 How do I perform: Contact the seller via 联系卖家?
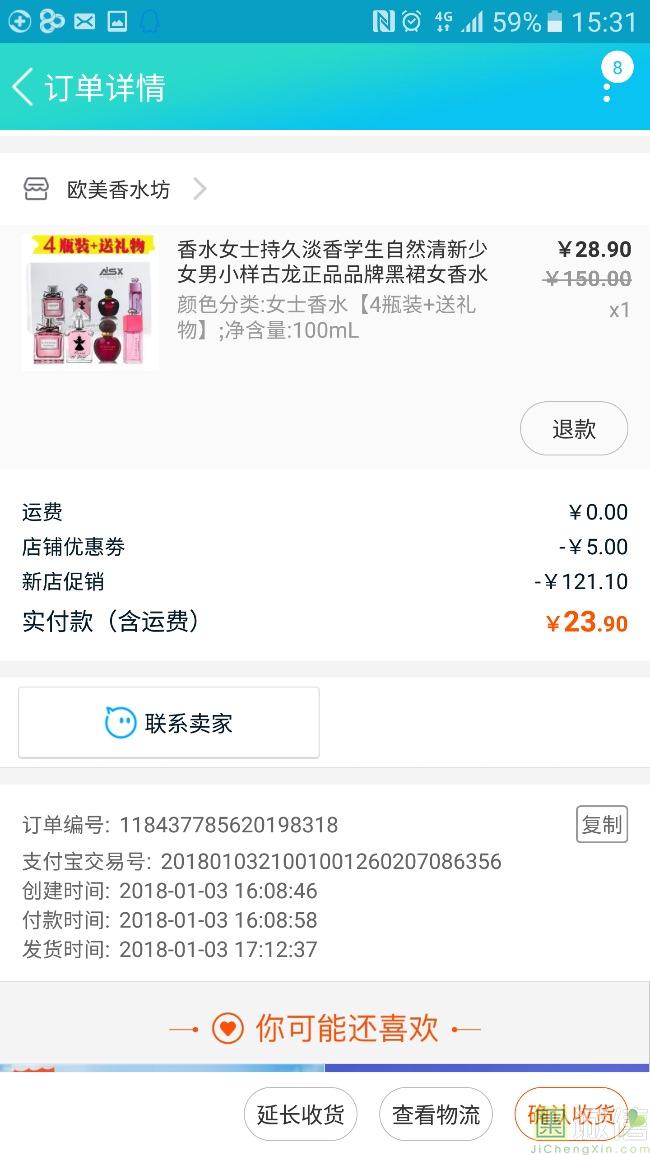coord(169,722)
